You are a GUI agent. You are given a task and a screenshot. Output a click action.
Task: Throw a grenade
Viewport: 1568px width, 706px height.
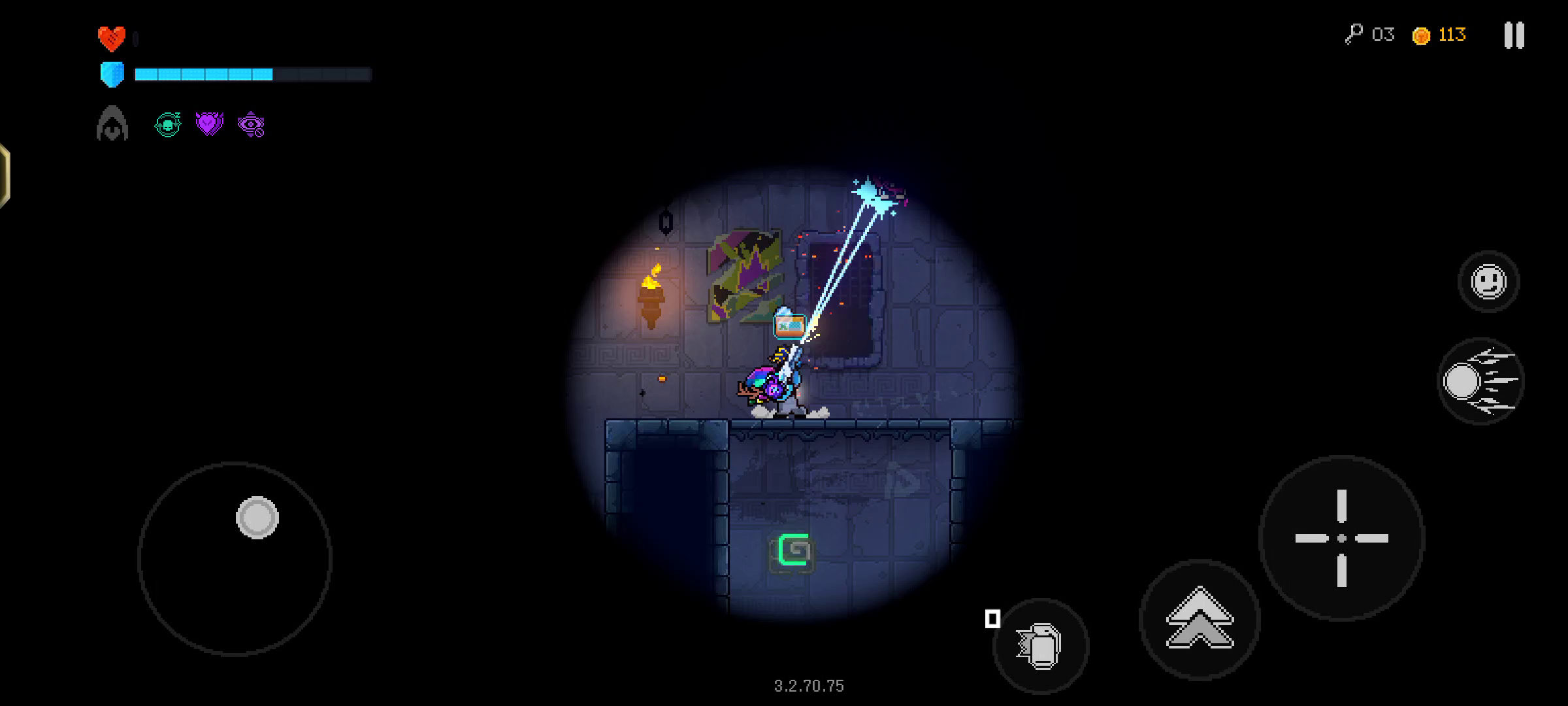point(1040,646)
